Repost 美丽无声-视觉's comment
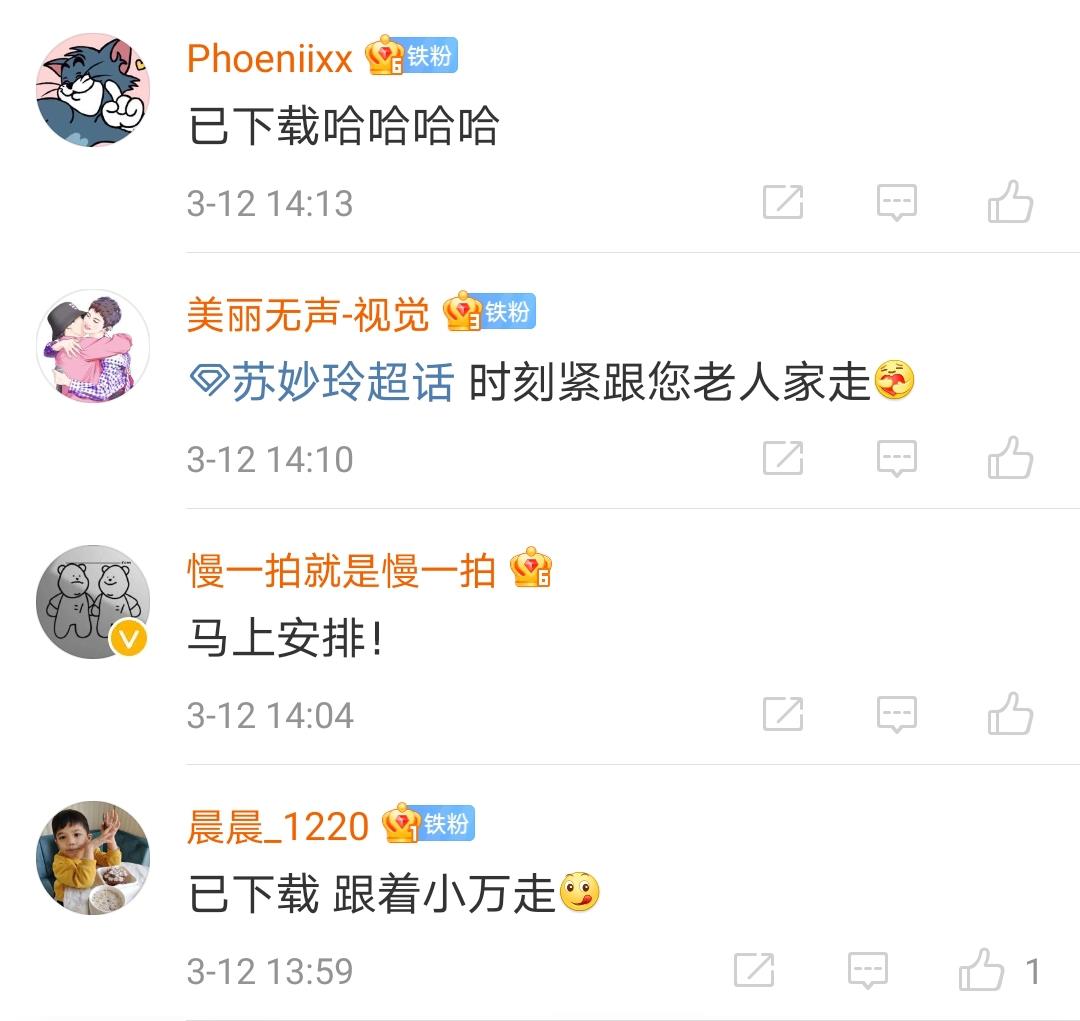1080x1021 pixels. point(783,459)
